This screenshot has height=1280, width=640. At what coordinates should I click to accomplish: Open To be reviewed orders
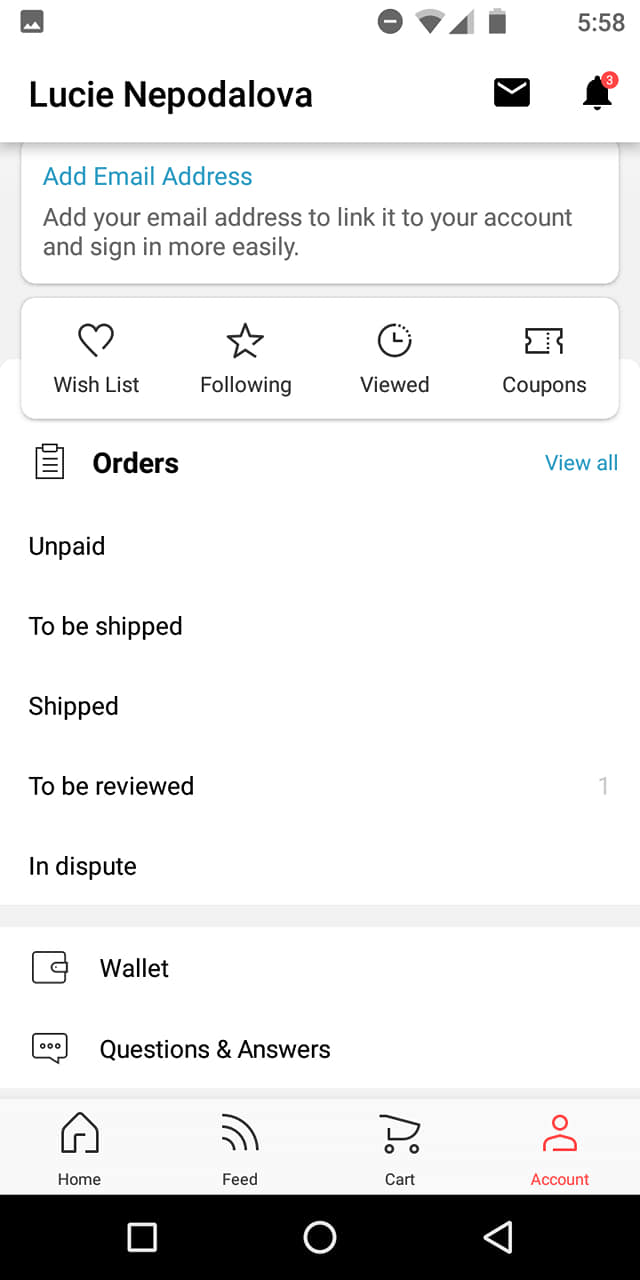coord(111,786)
